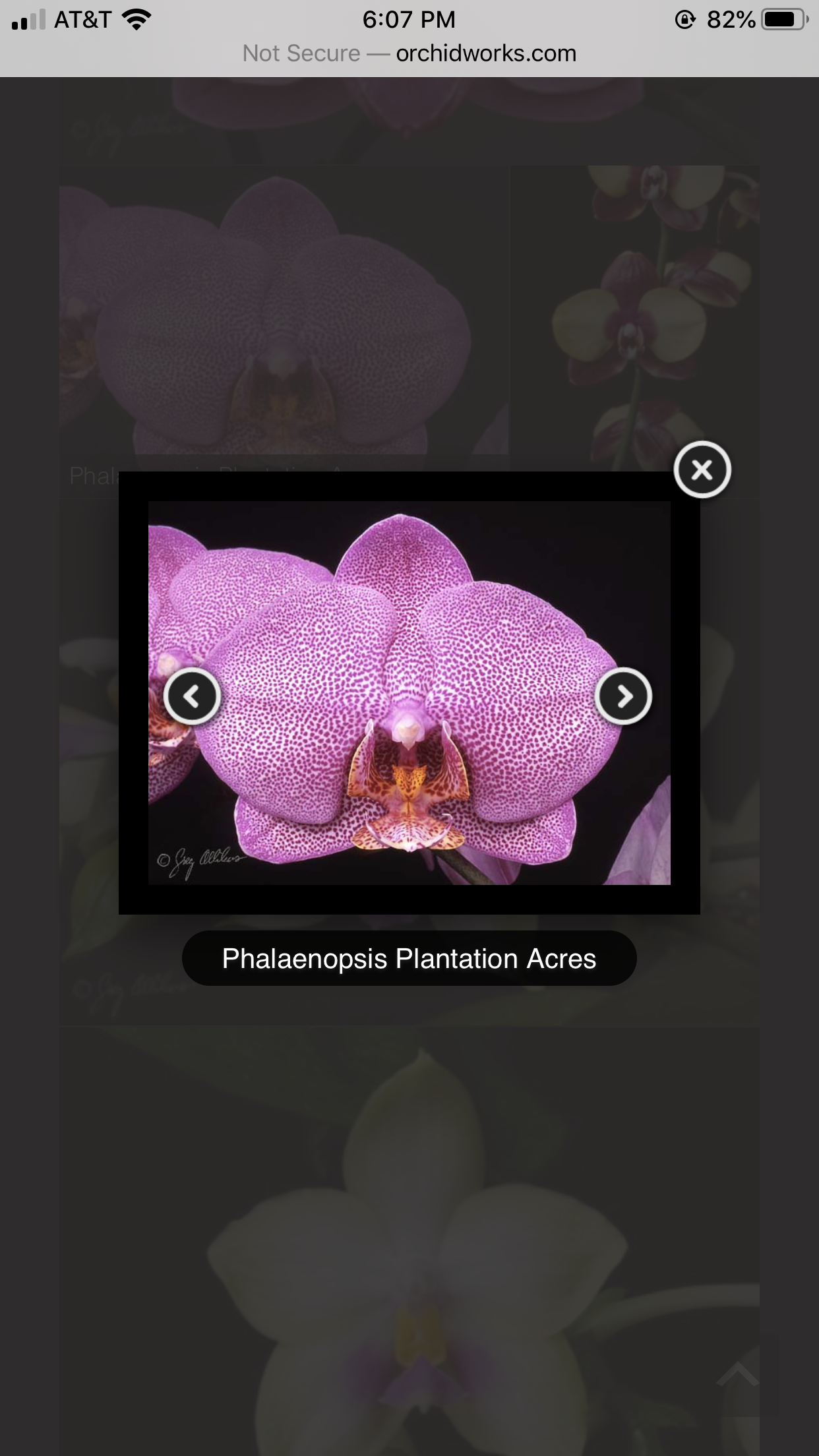
Task: Show the previous orchid photo
Action: click(x=192, y=696)
